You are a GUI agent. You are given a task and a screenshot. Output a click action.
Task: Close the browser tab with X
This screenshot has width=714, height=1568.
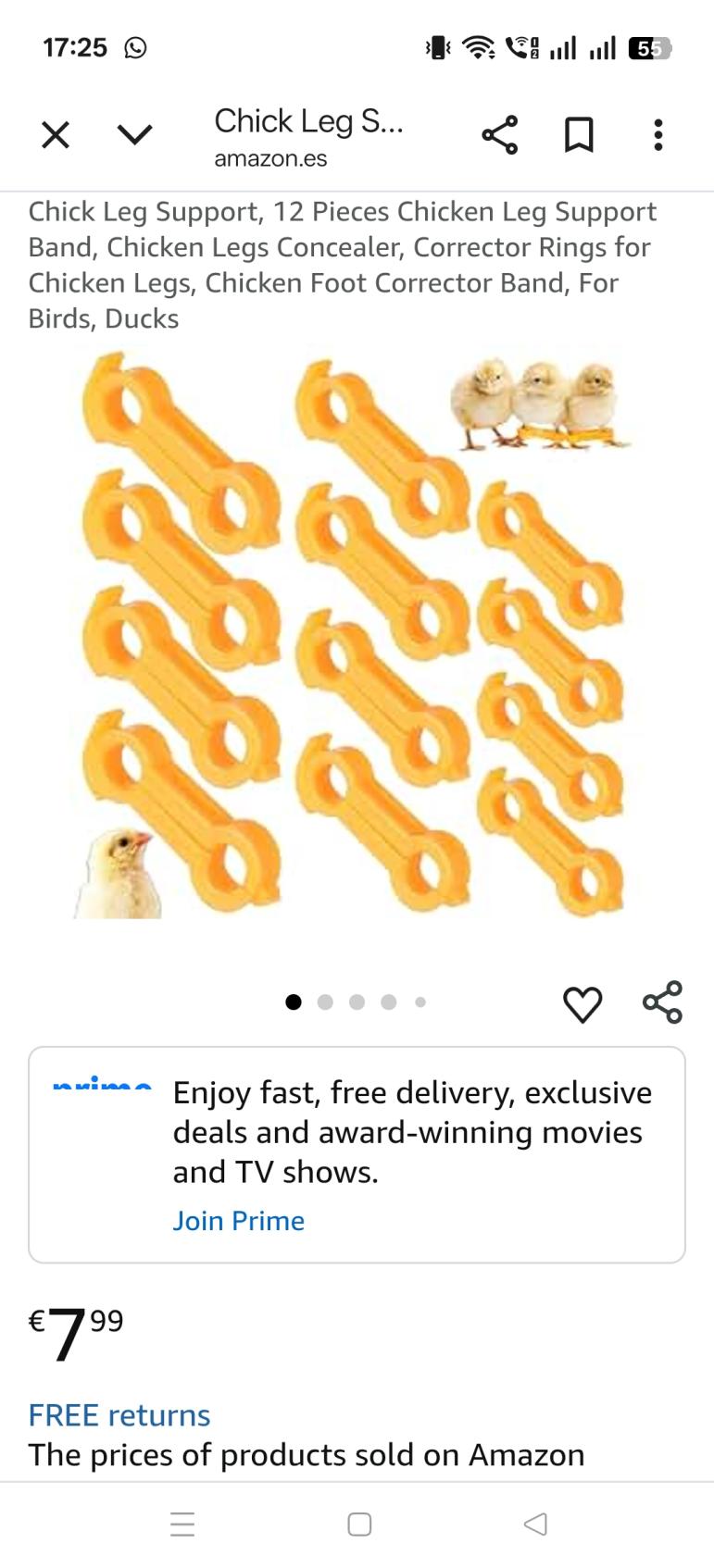[x=56, y=135]
